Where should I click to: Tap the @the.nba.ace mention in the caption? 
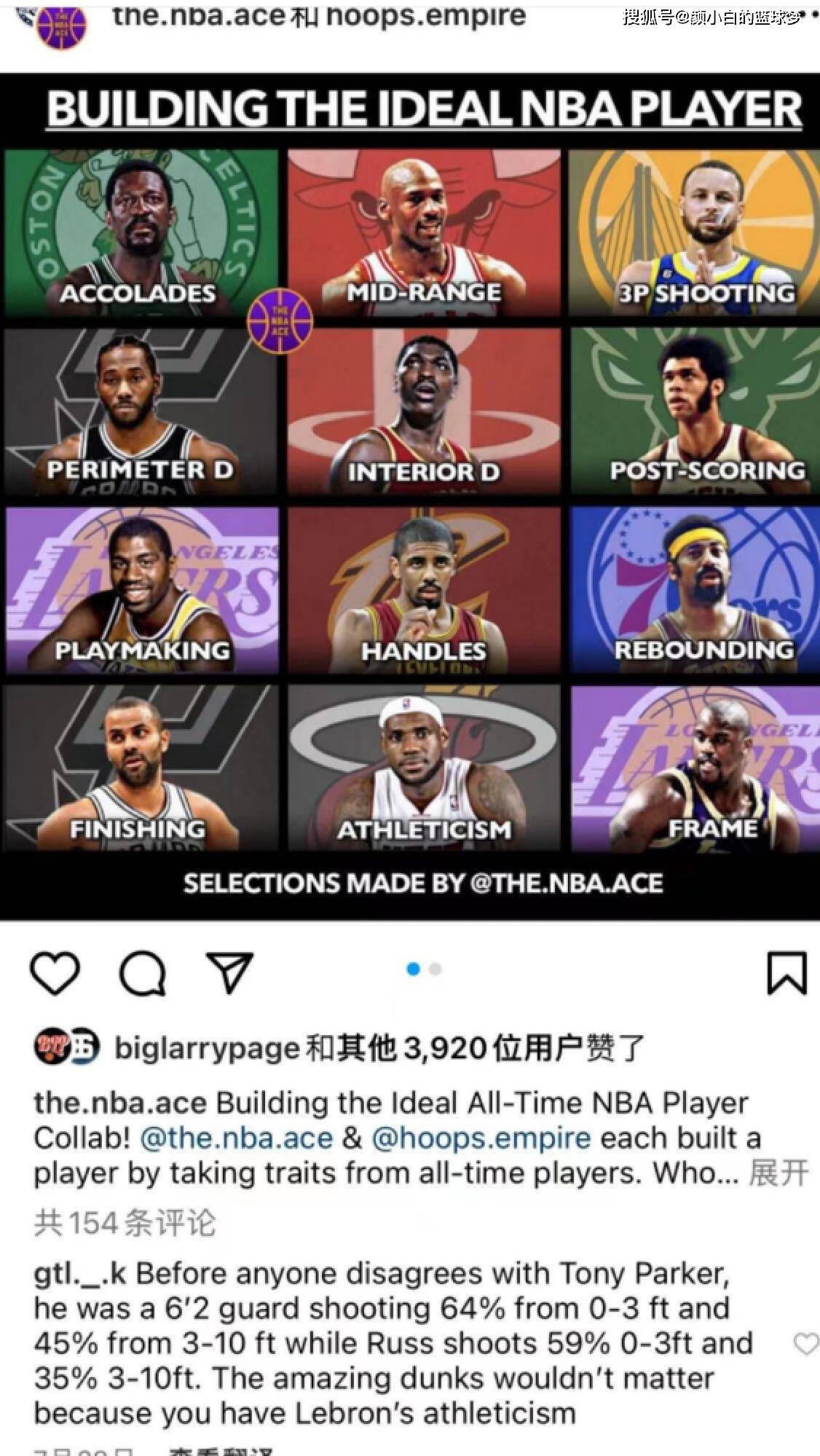(236, 1138)
